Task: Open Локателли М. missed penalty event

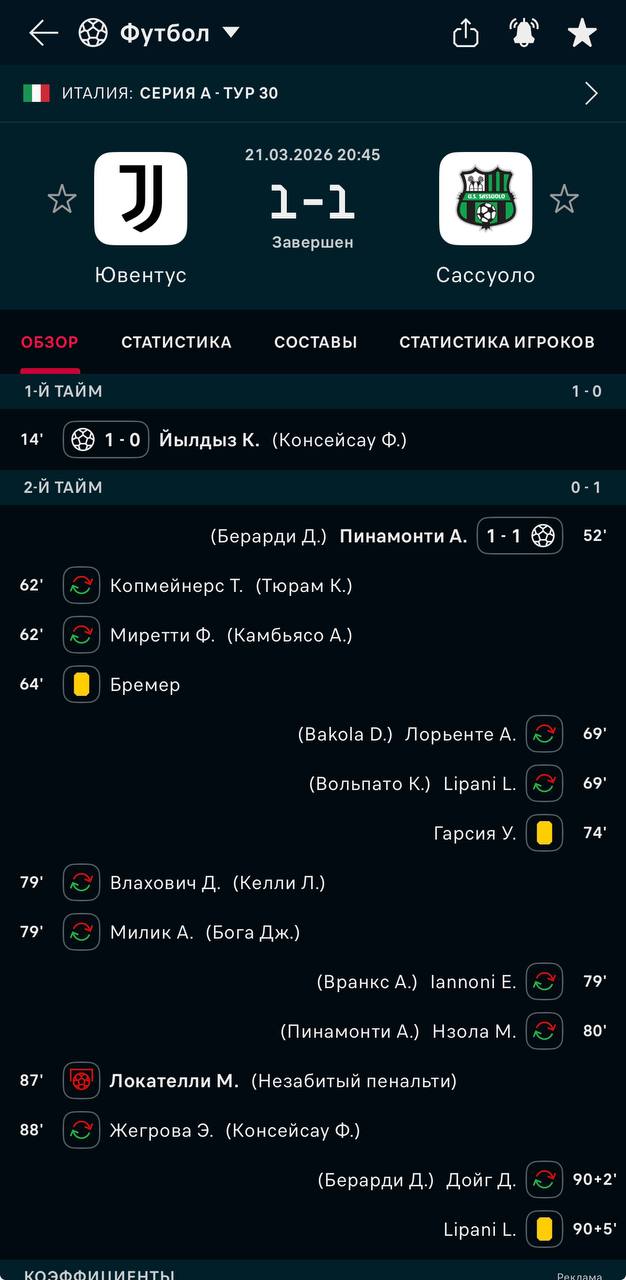Action: [174, 1081]
